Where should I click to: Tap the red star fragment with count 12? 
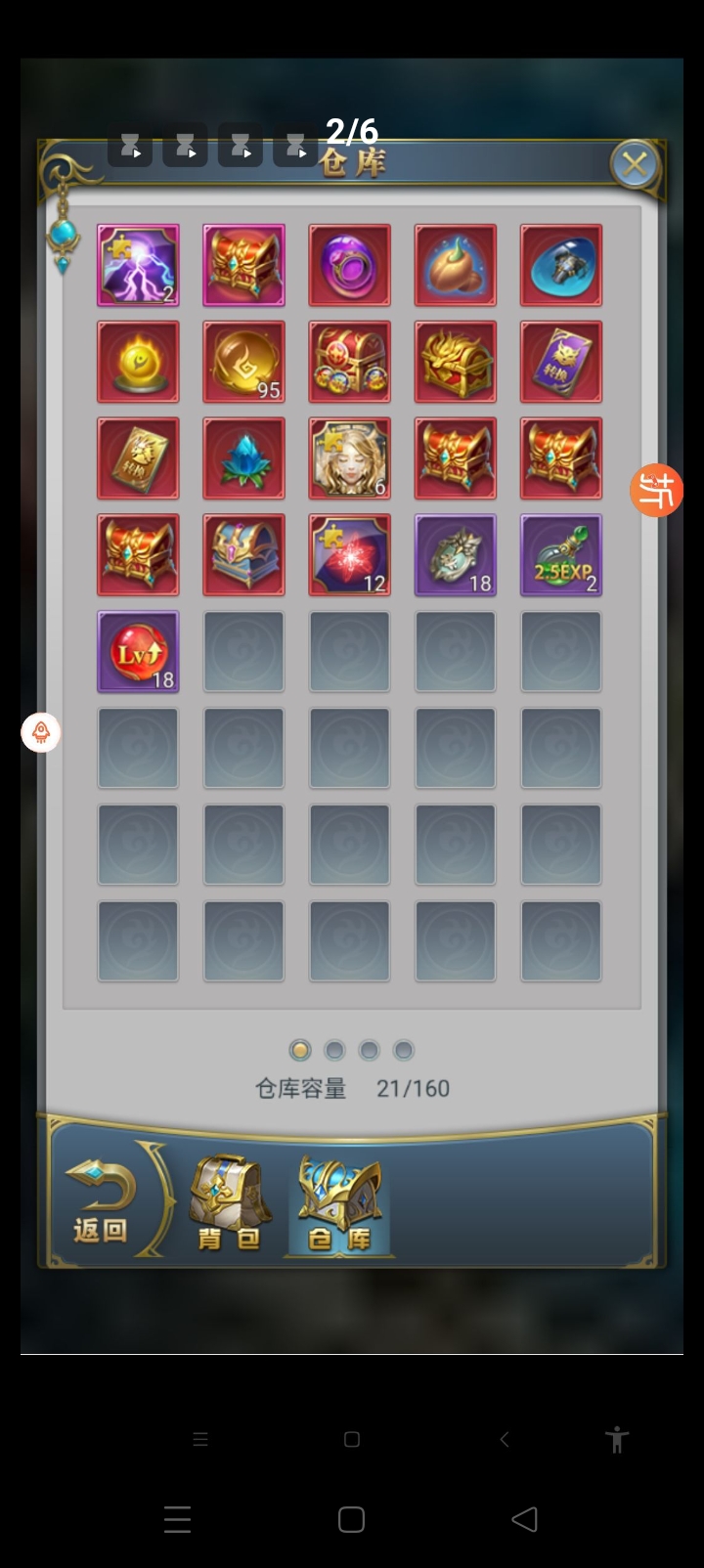[x=349, y=555]
